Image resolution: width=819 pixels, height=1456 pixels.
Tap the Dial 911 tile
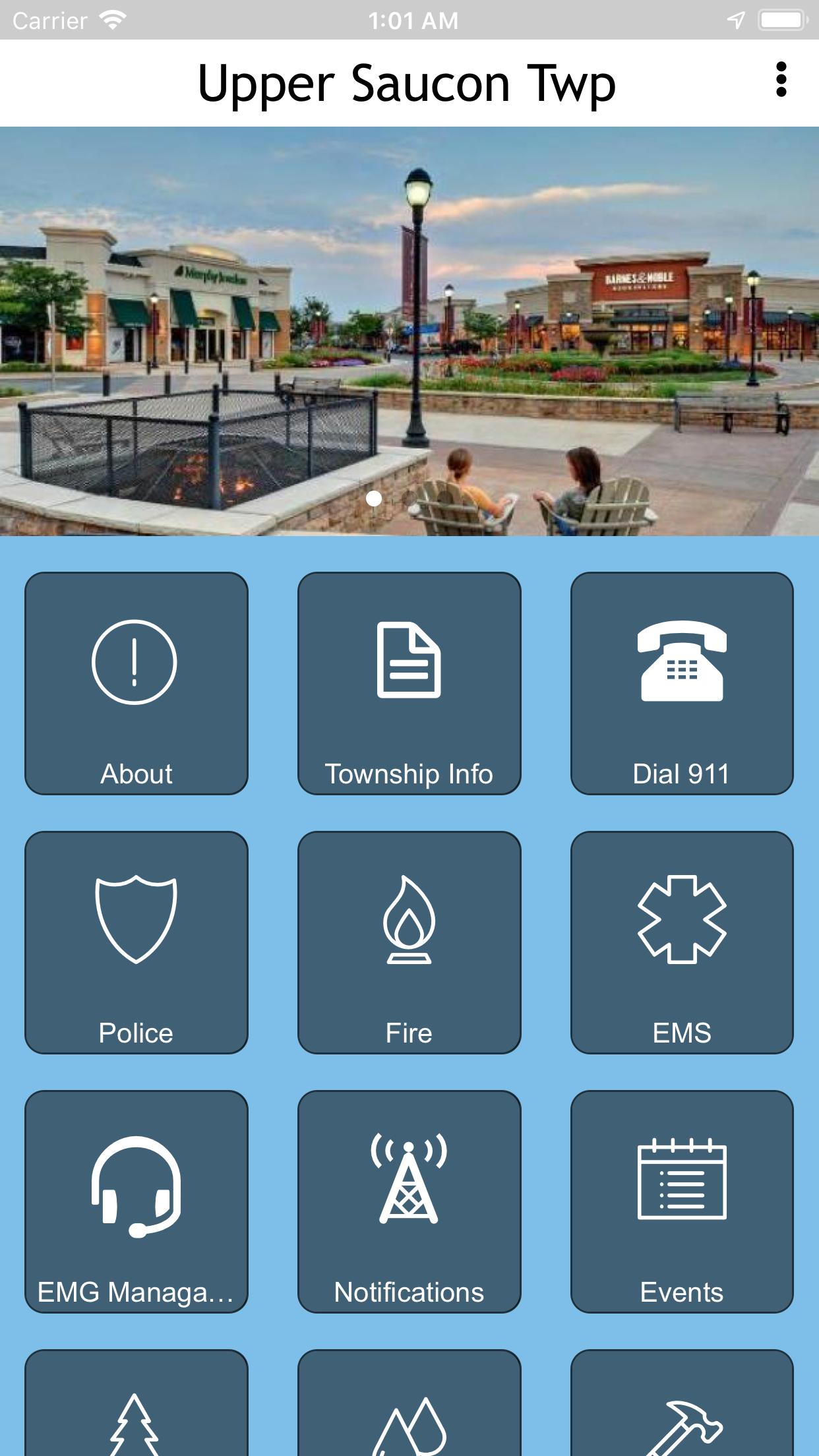[682, 683]
